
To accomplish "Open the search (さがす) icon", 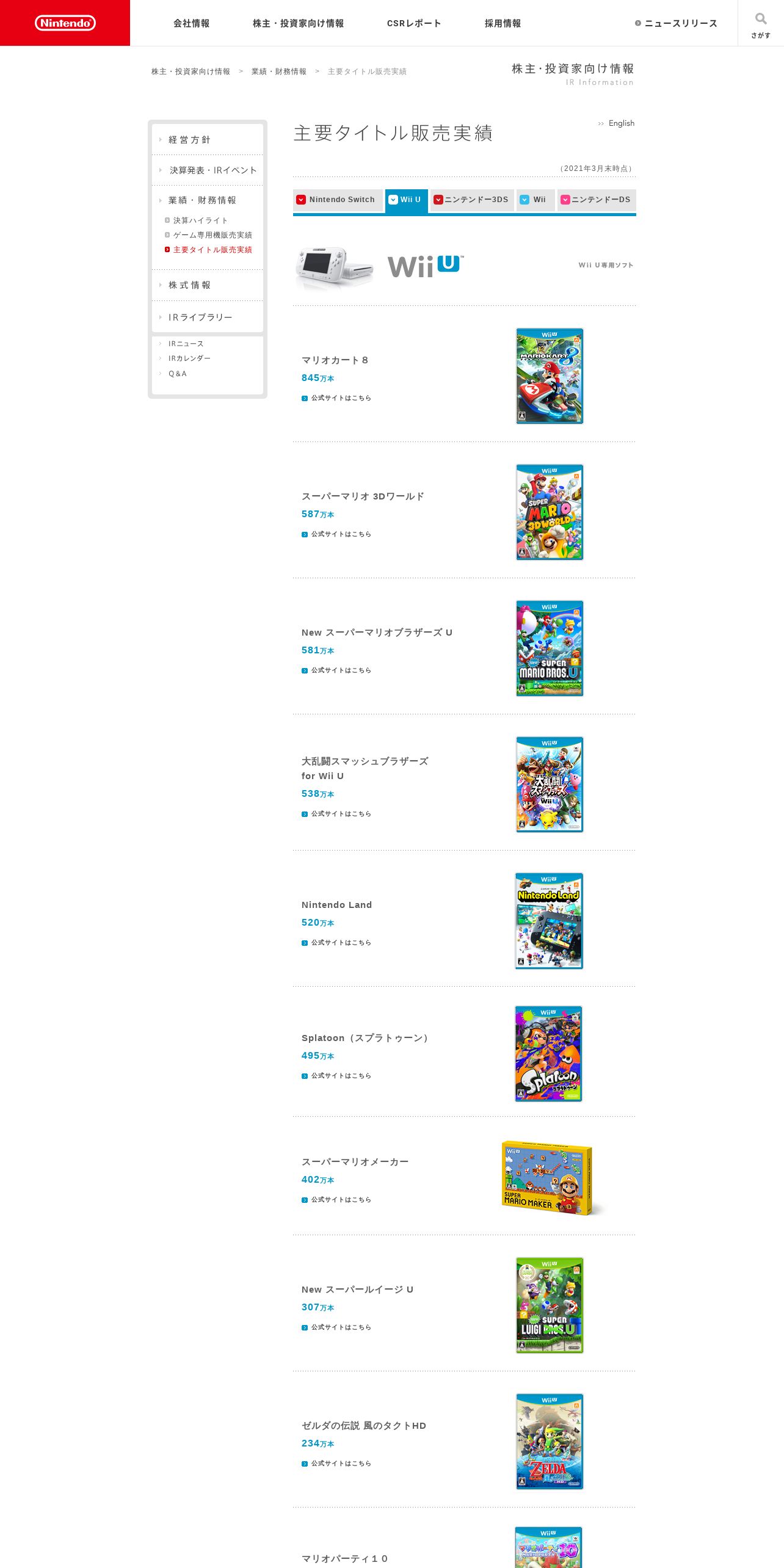I will tap(761, 23).
